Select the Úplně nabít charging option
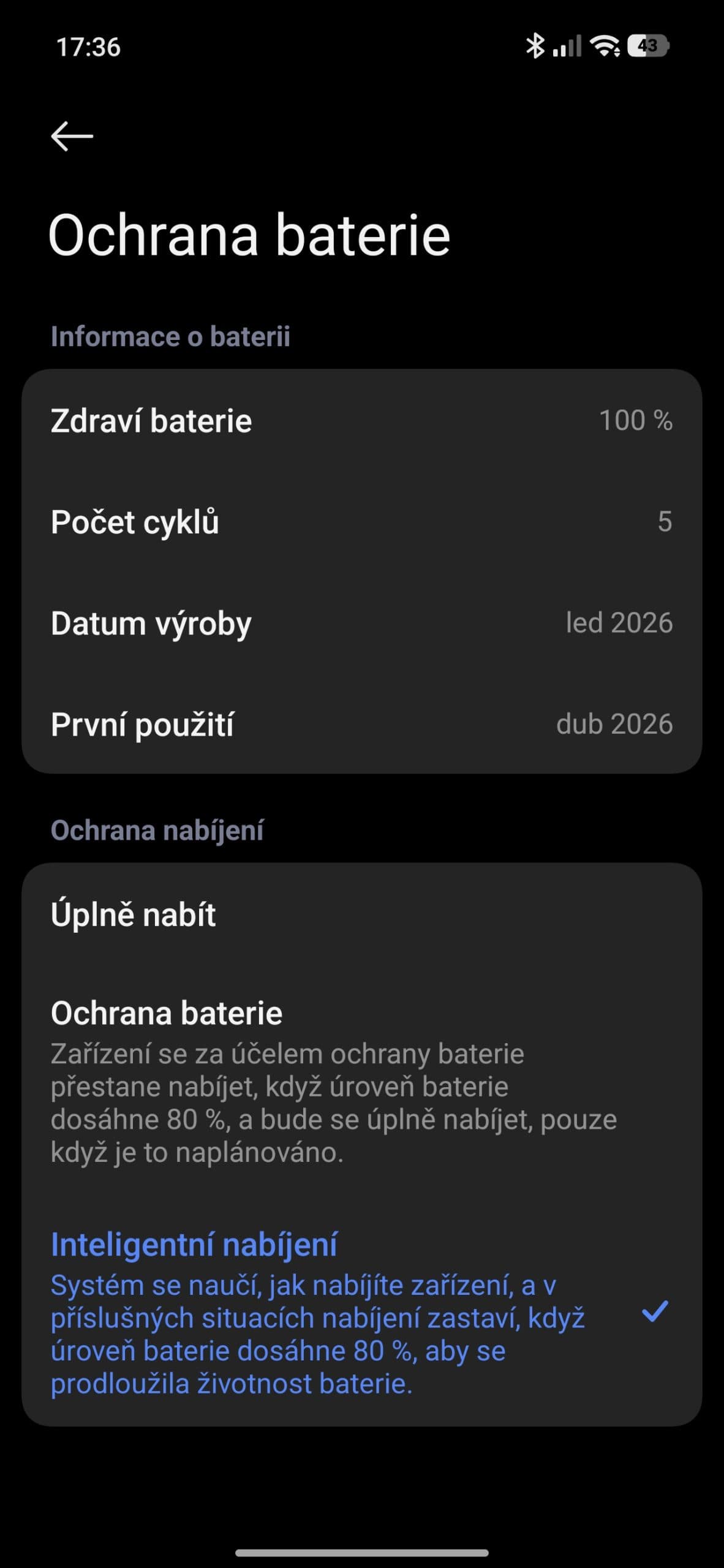This screenshot has width=724, height=1568. point(361,914)
